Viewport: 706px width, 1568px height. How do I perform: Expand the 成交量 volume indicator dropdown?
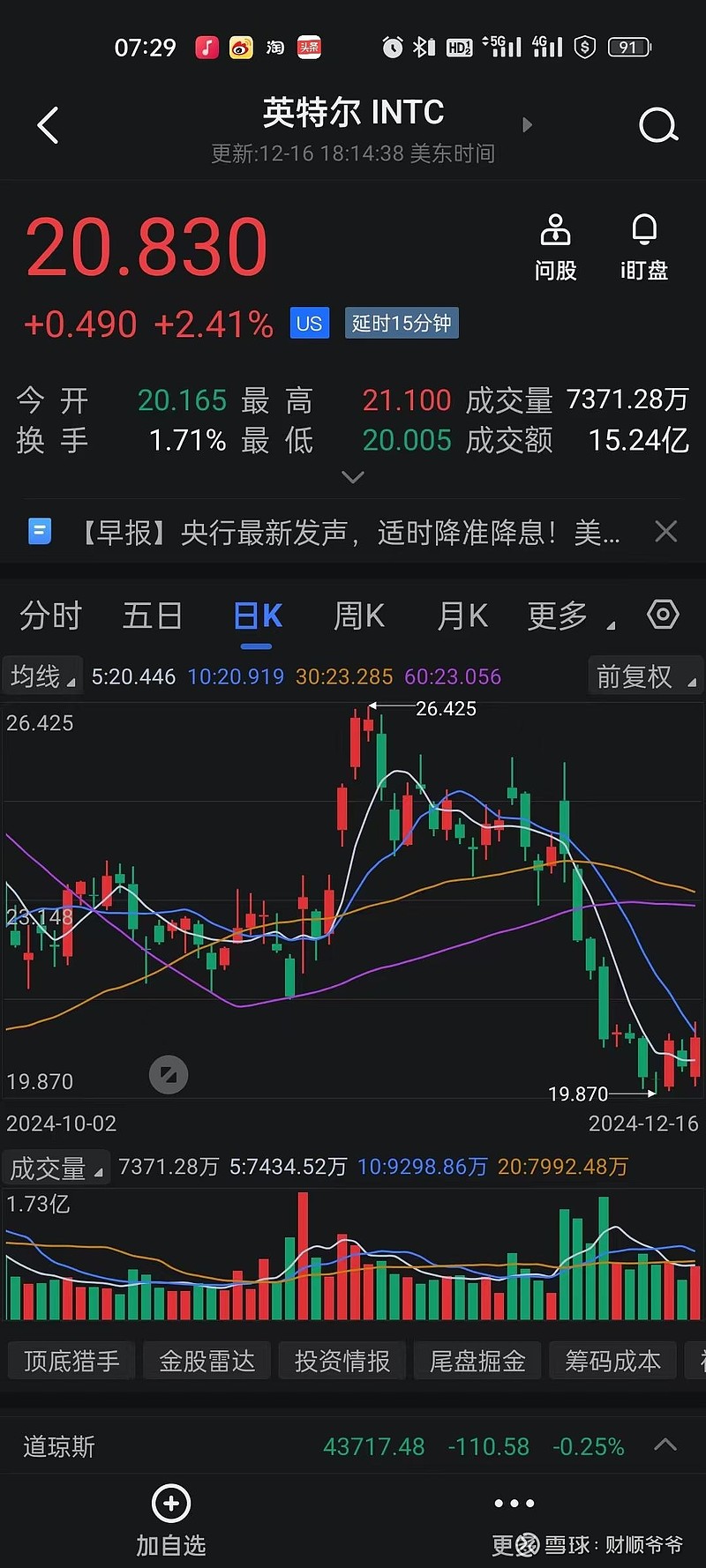pyautogui.click(x=56, y=1166)
